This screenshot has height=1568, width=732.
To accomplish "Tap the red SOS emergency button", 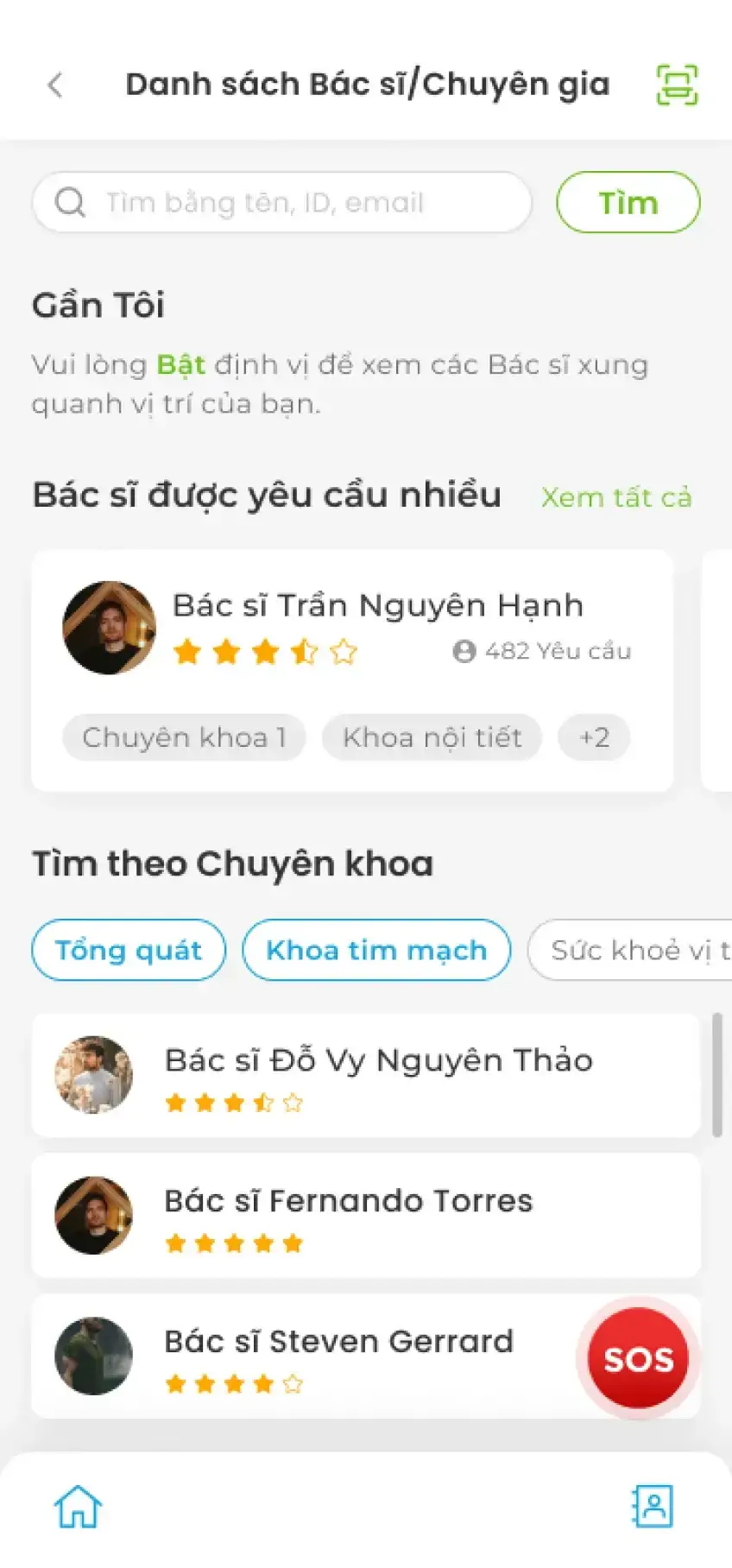I will (x=638, y=1359).
